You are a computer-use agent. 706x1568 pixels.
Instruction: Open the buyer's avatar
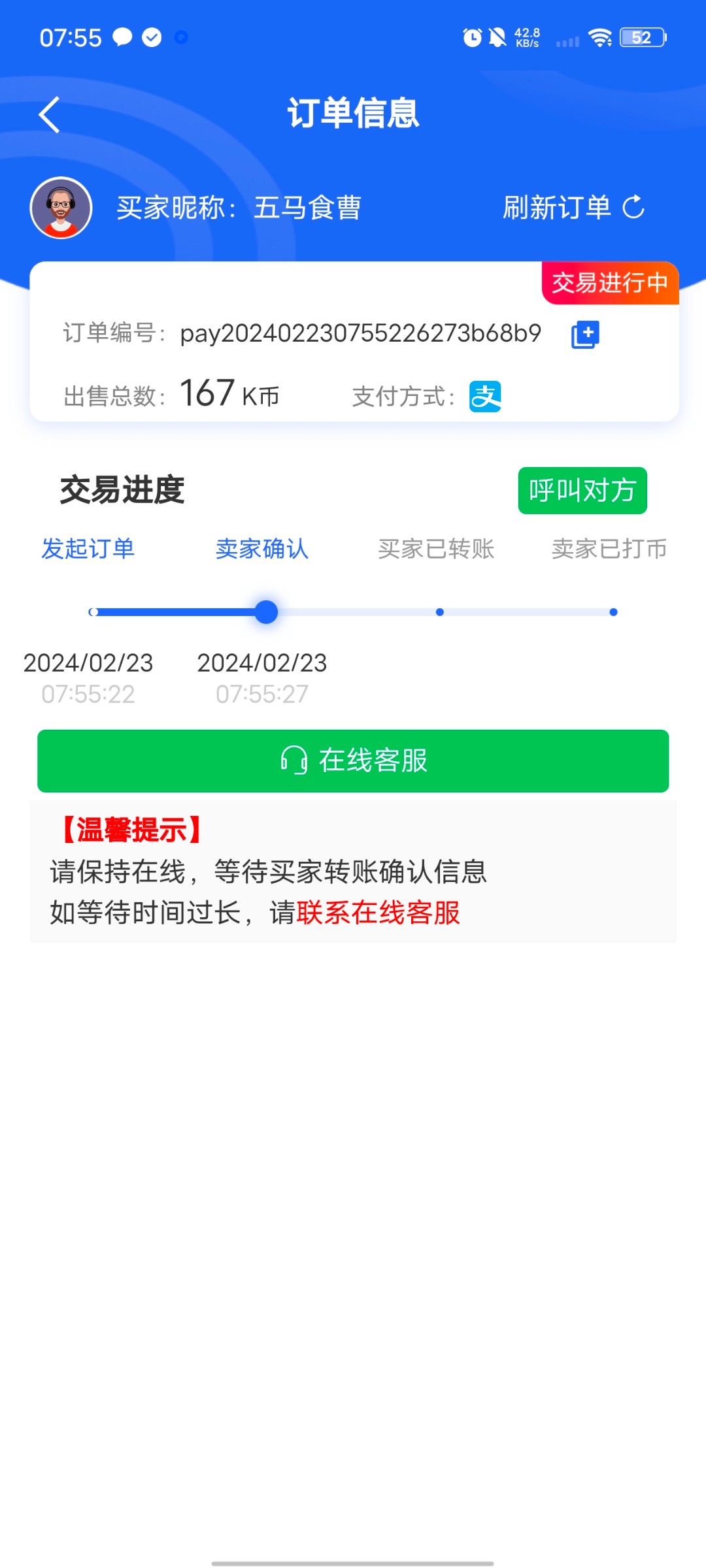tap(61, 208)
